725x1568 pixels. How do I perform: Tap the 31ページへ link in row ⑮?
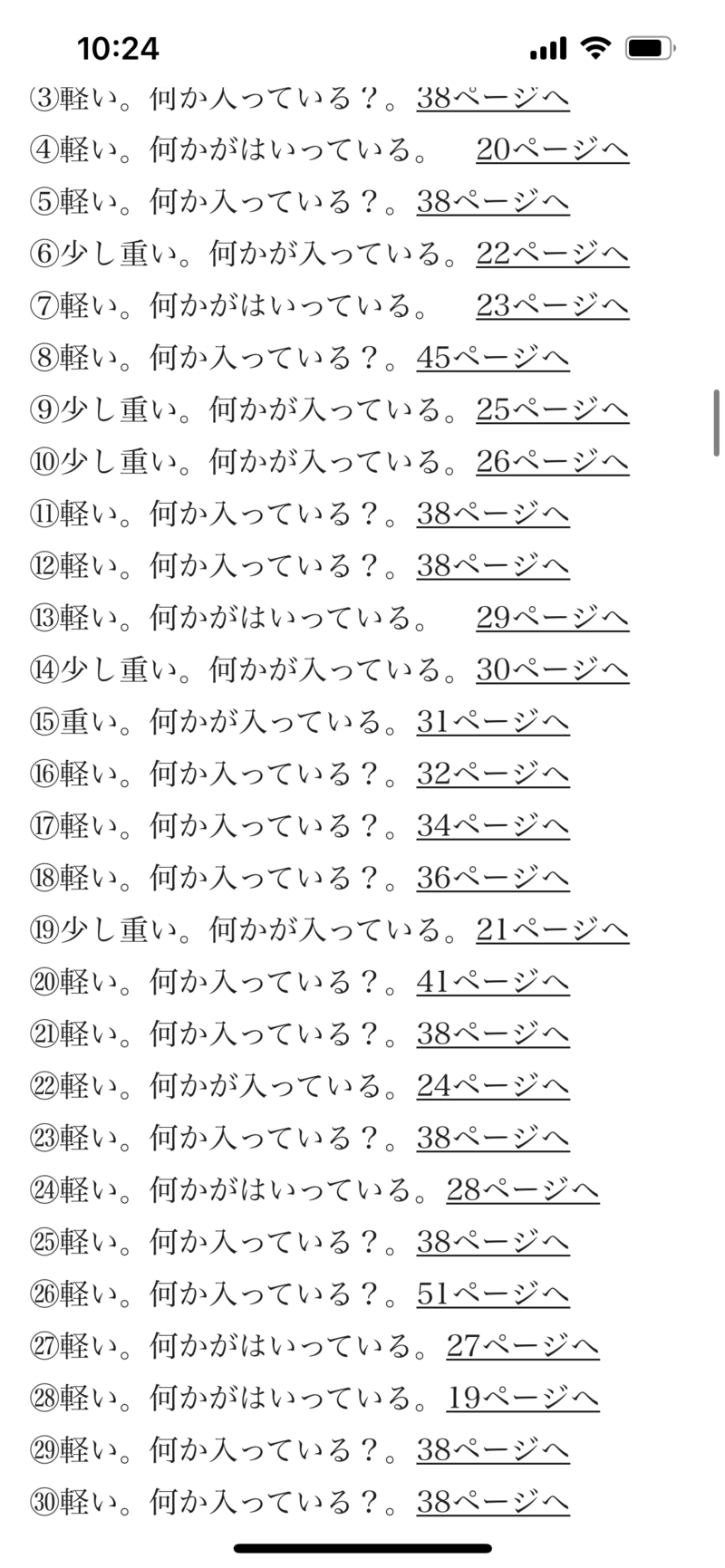[x=493, y=722]
